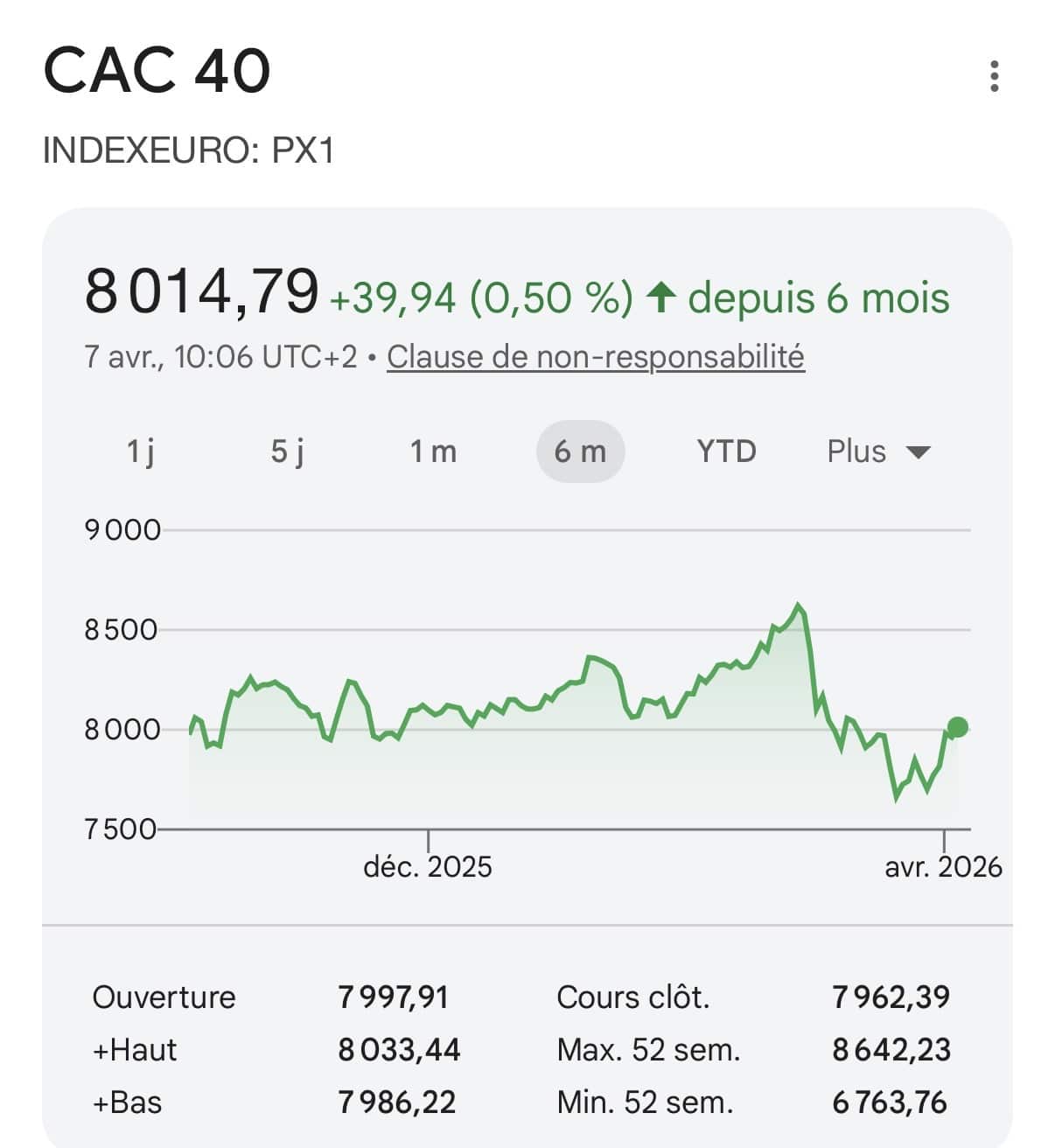Click the déc. 2025 axis label
The width and height of the screenshot is (1055, 1148).
(428, 866)
